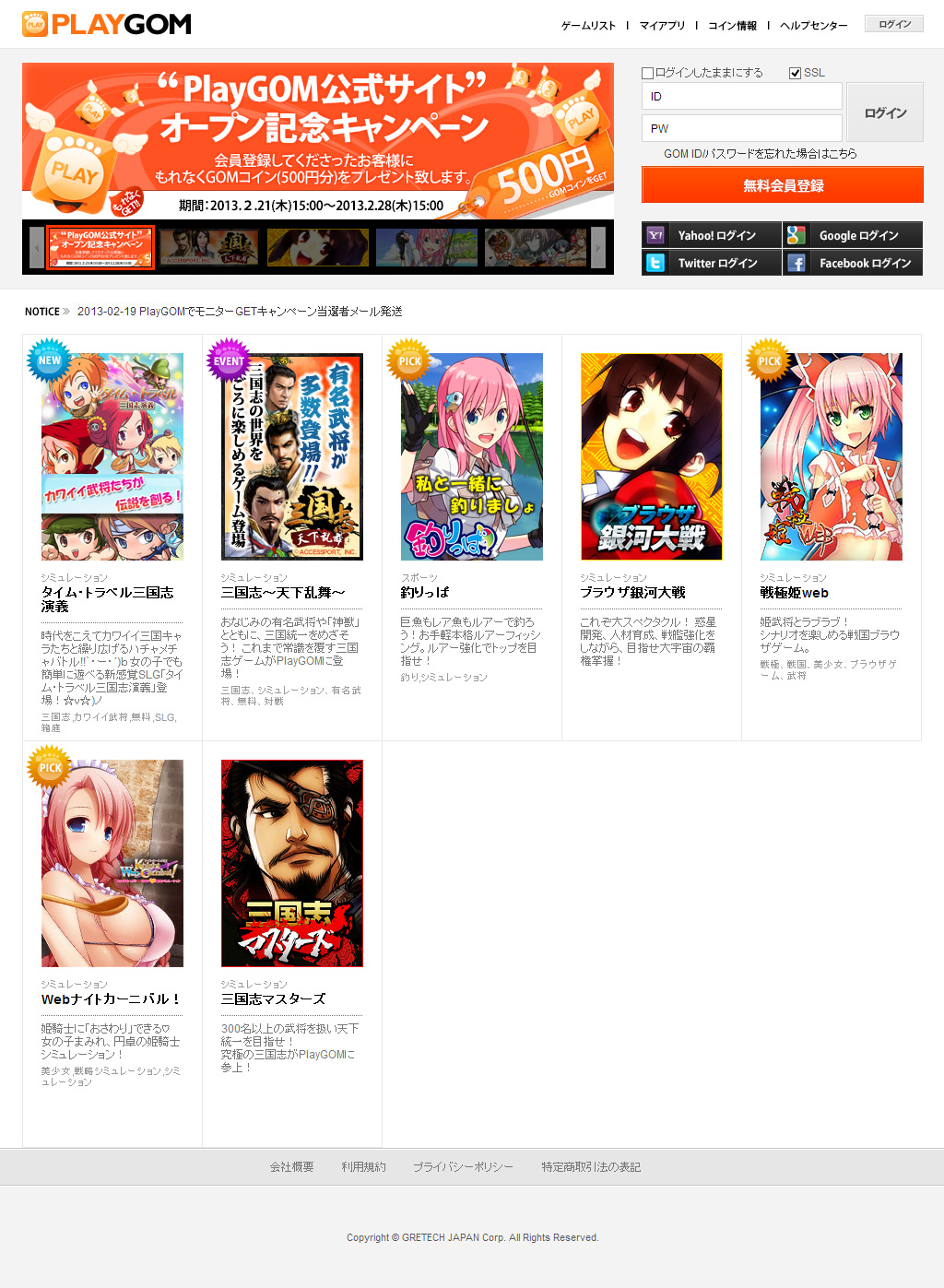Viewport: 944px width, 1288px height.
Task: Toggle the ログインしたままにする checkbox
Action: tap(648, 73)
